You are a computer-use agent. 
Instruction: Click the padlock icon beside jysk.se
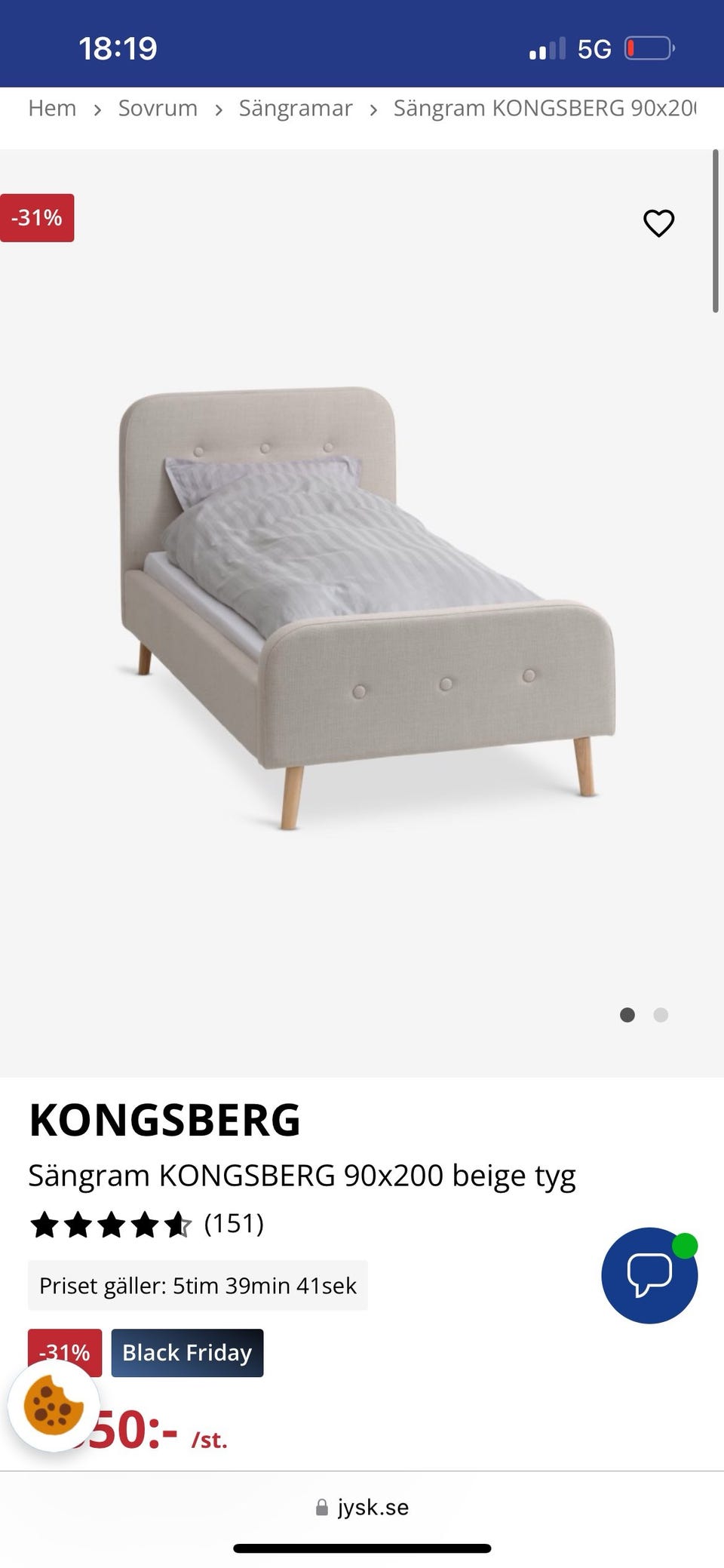(x=321, y=1507)
